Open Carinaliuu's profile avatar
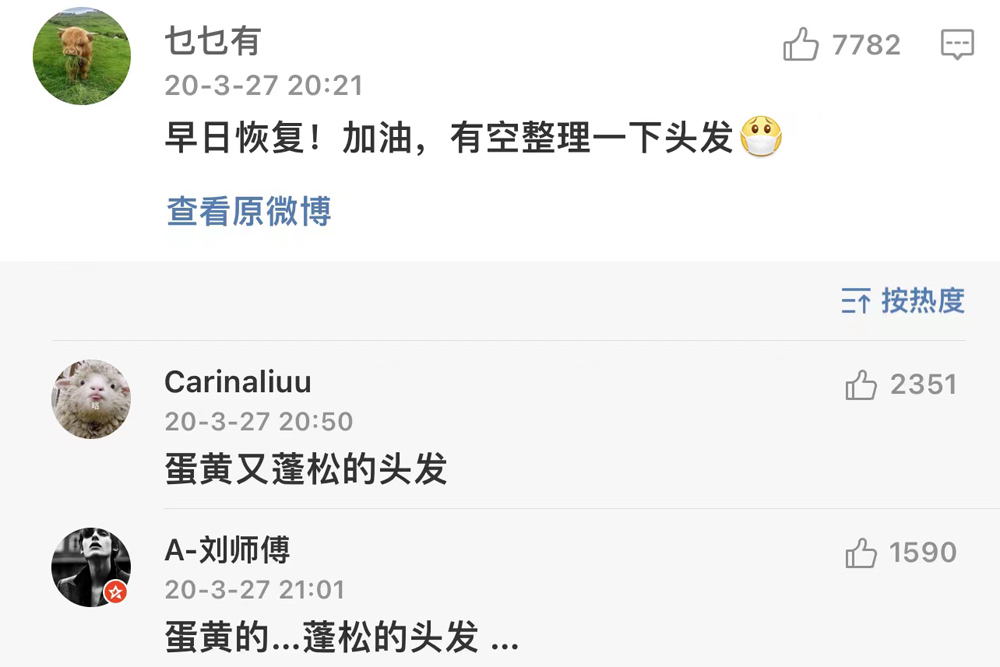 click(91, 399)
